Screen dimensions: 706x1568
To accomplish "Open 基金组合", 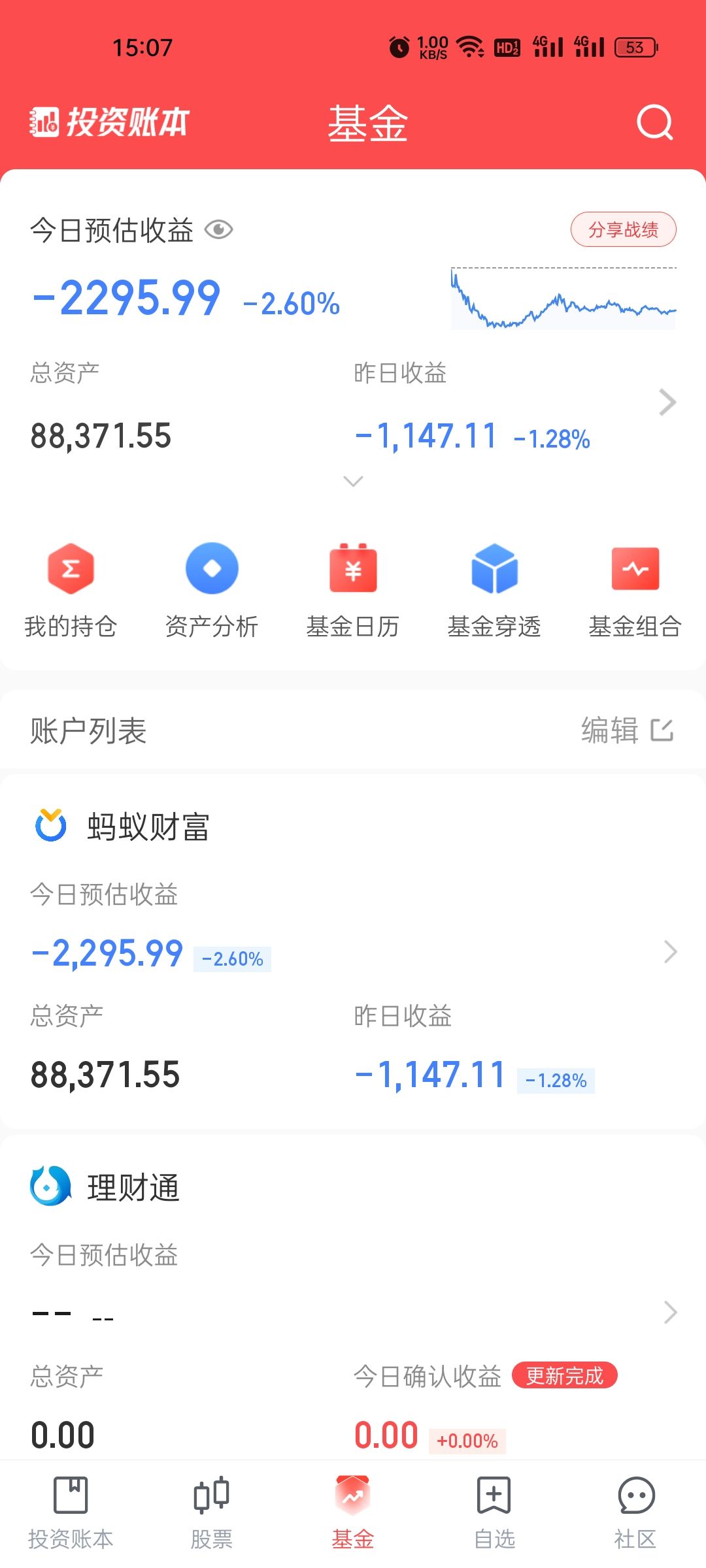I will click(635, 588).
